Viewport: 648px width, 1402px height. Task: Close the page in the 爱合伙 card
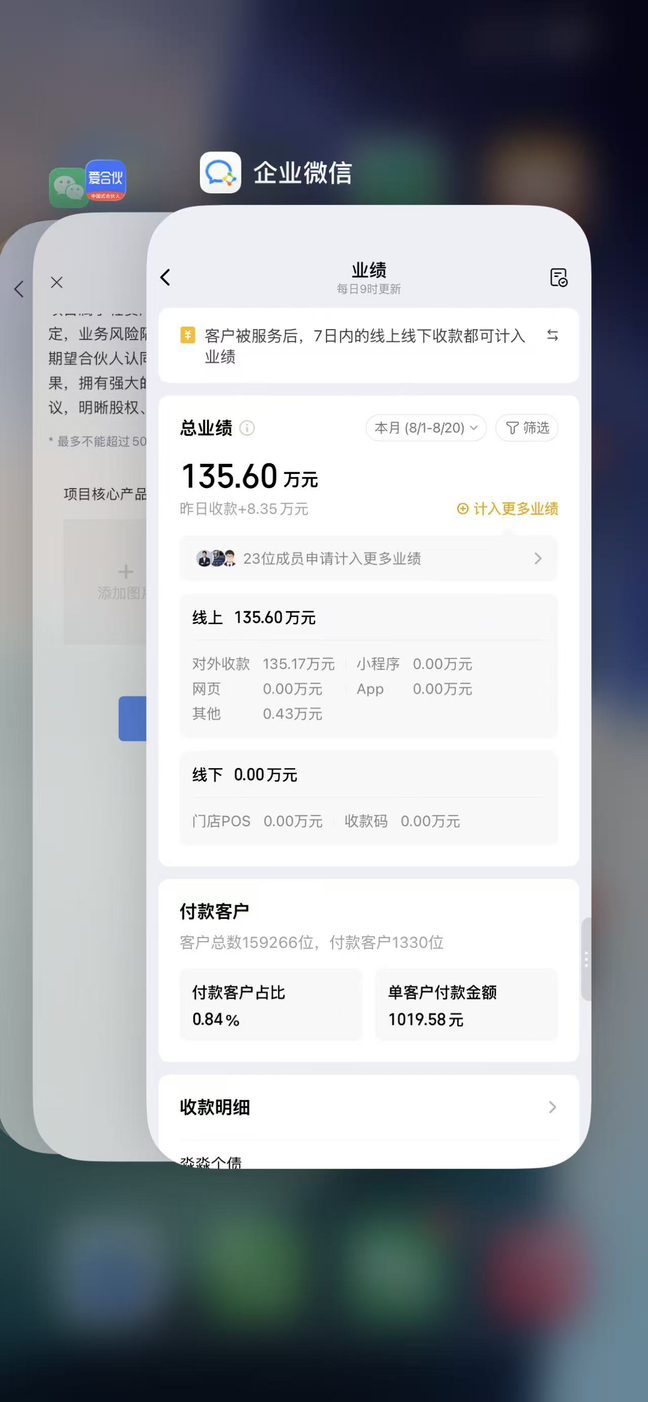click(57, 283)
